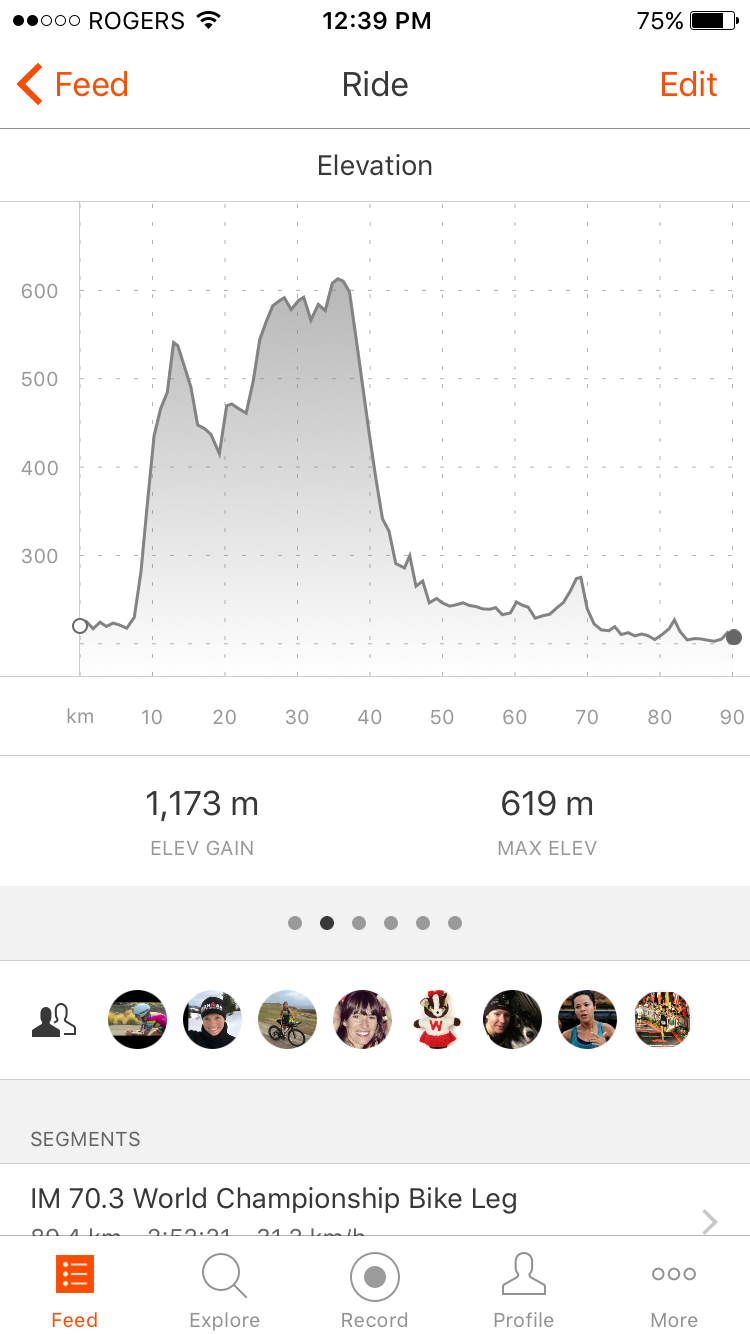Open the Record tab
Viewport: 750px width, 1334px height.
375,1291
